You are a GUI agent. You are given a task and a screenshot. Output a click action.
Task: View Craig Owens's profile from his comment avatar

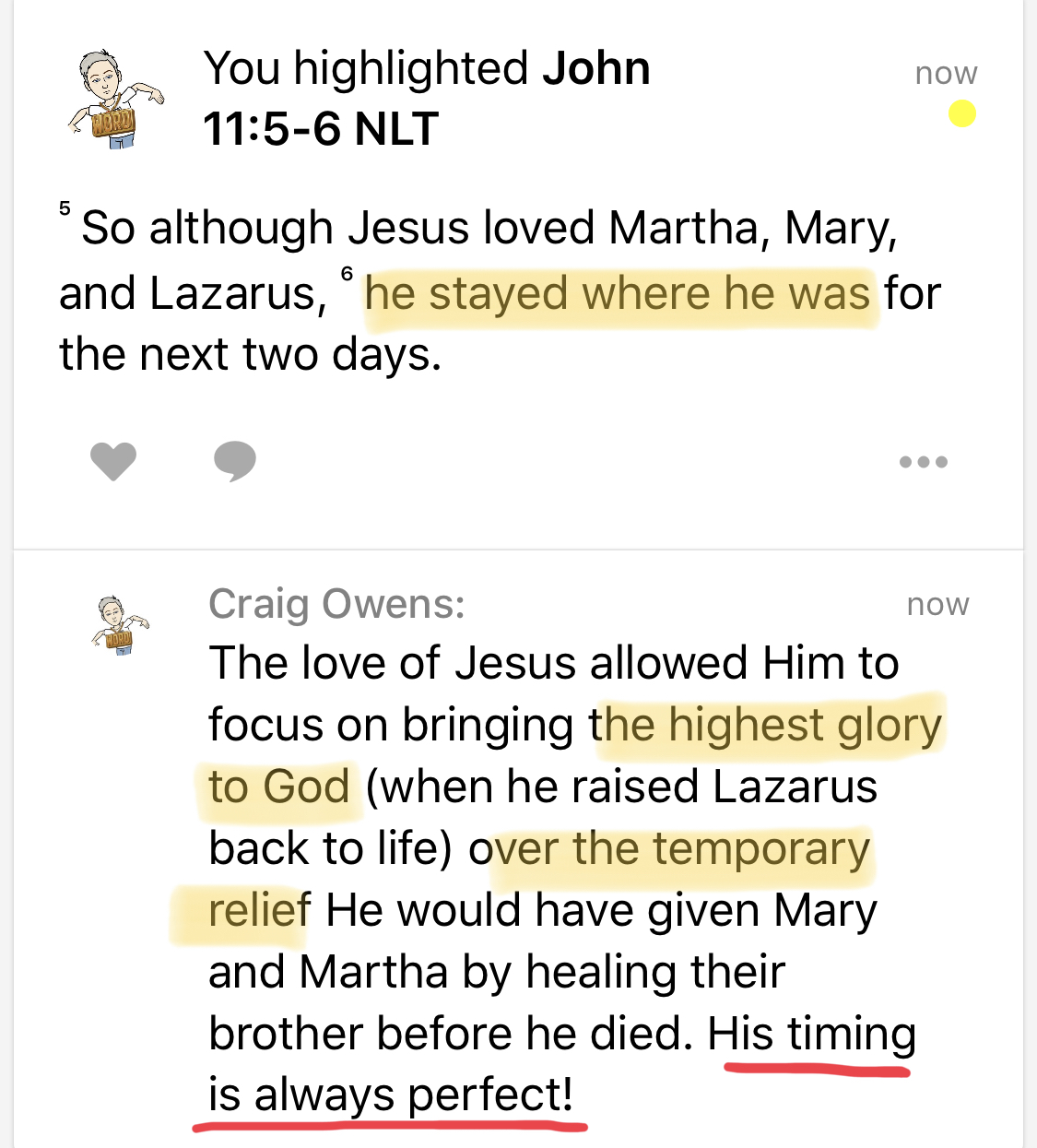click(120, 624)
